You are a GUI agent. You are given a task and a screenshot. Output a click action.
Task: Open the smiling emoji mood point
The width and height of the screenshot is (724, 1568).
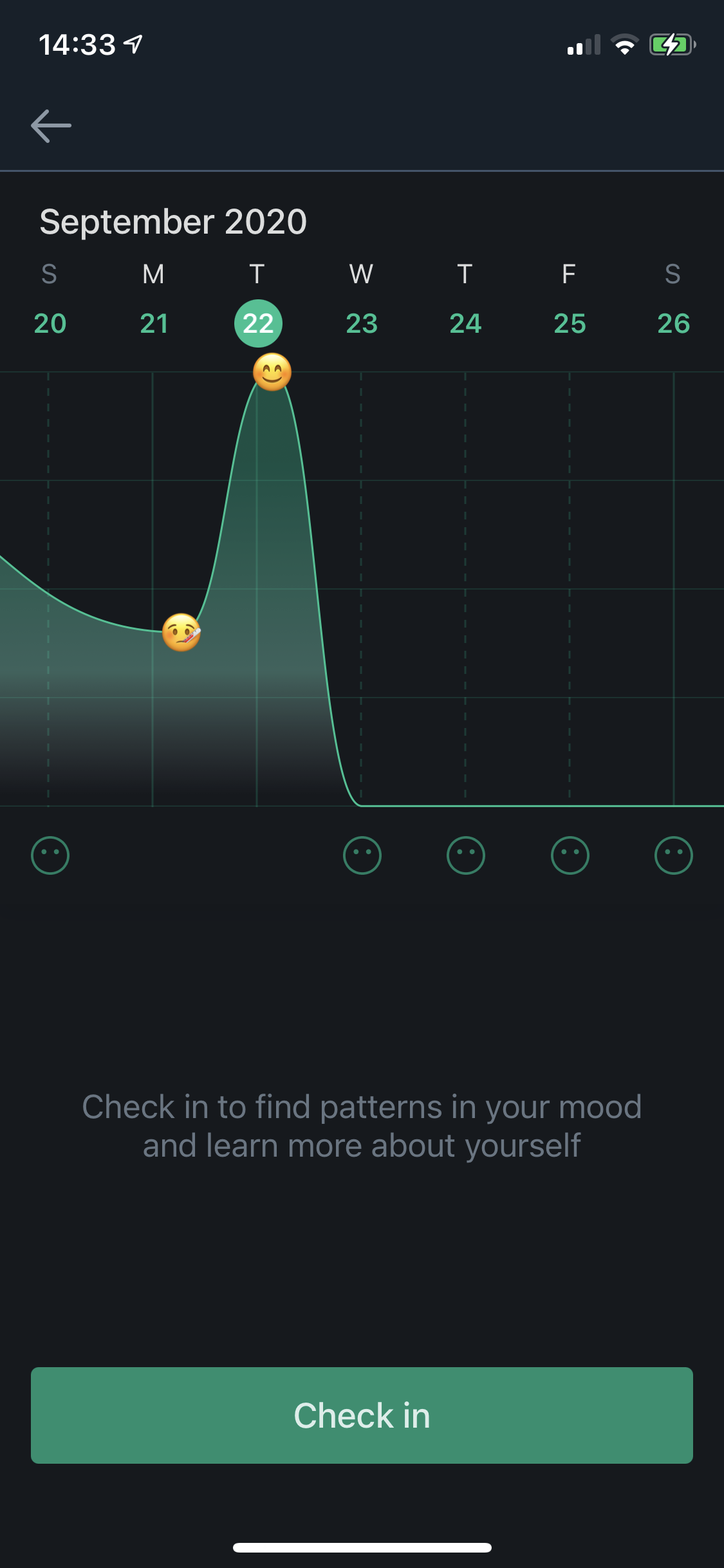(x=272, y=372)
